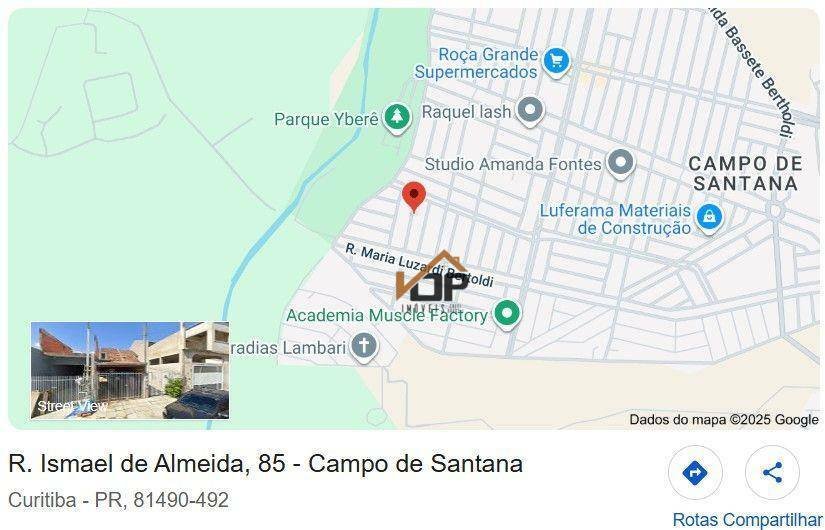Tap the church marker near Lambari
This screenshot has height=530, width=825.
click(x=364, y=347)
